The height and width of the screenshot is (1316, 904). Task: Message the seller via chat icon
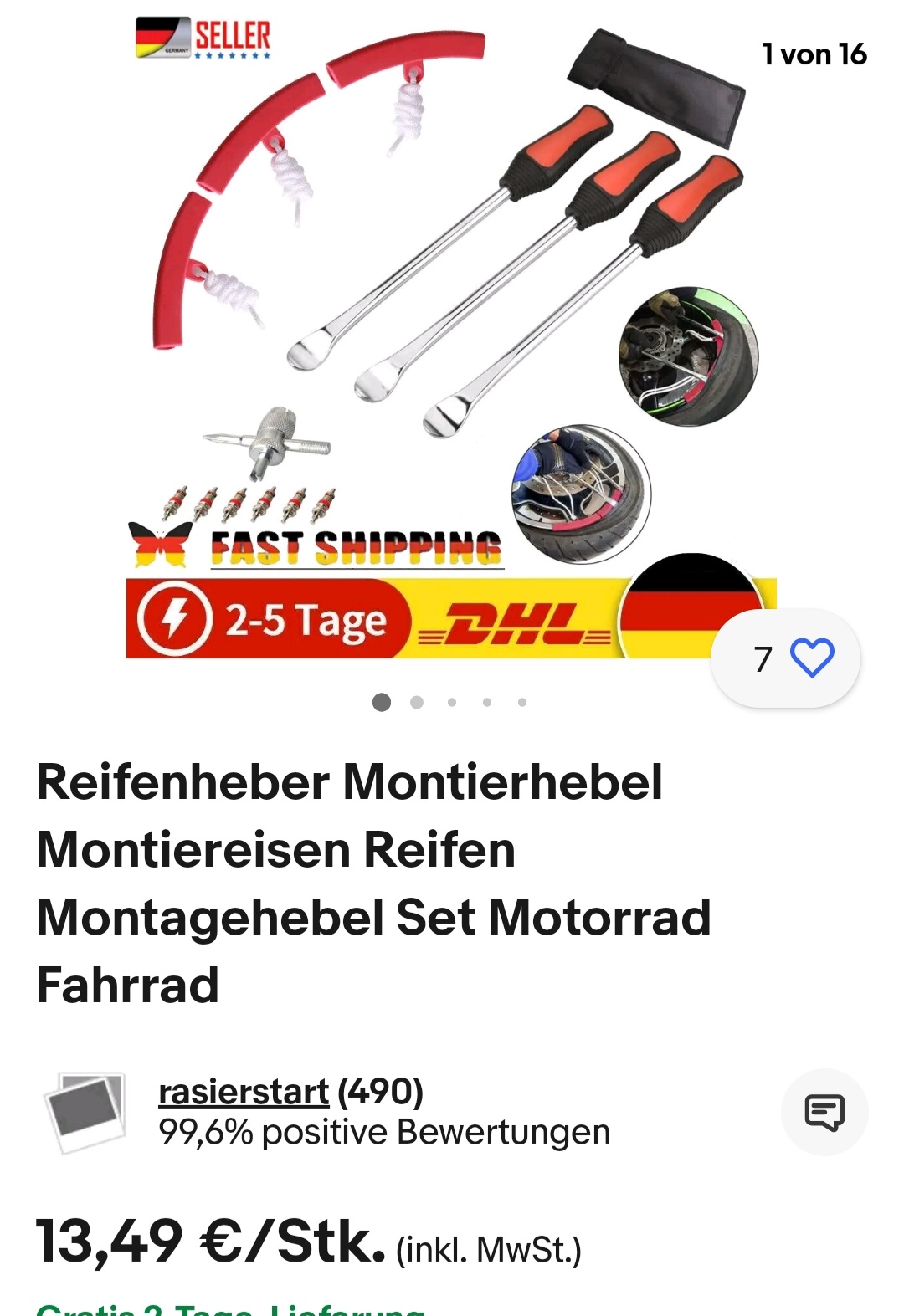point(824,1112)
